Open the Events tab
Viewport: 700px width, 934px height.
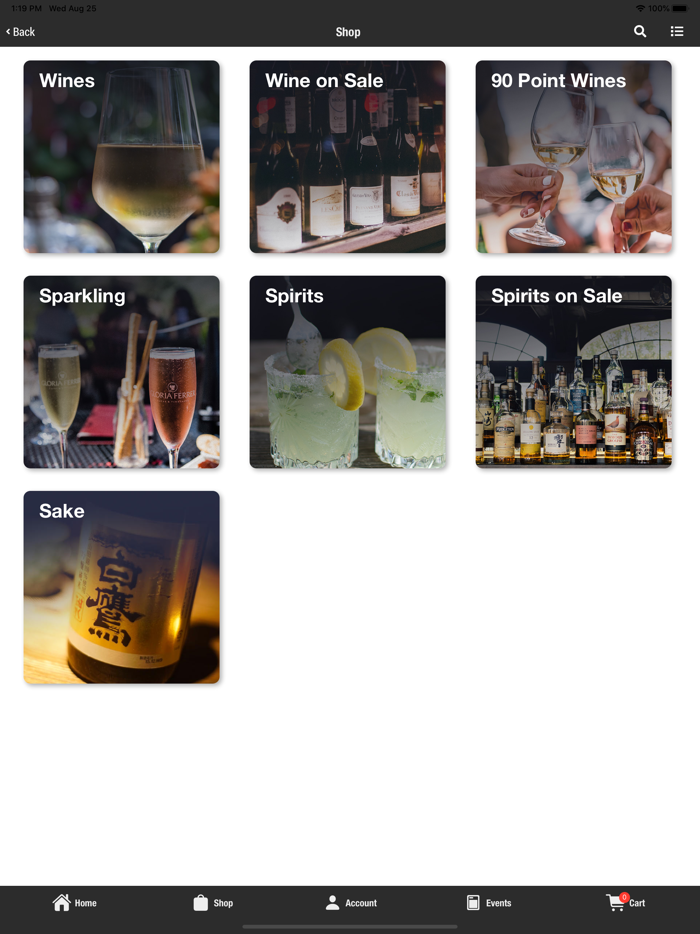[489, 903]
